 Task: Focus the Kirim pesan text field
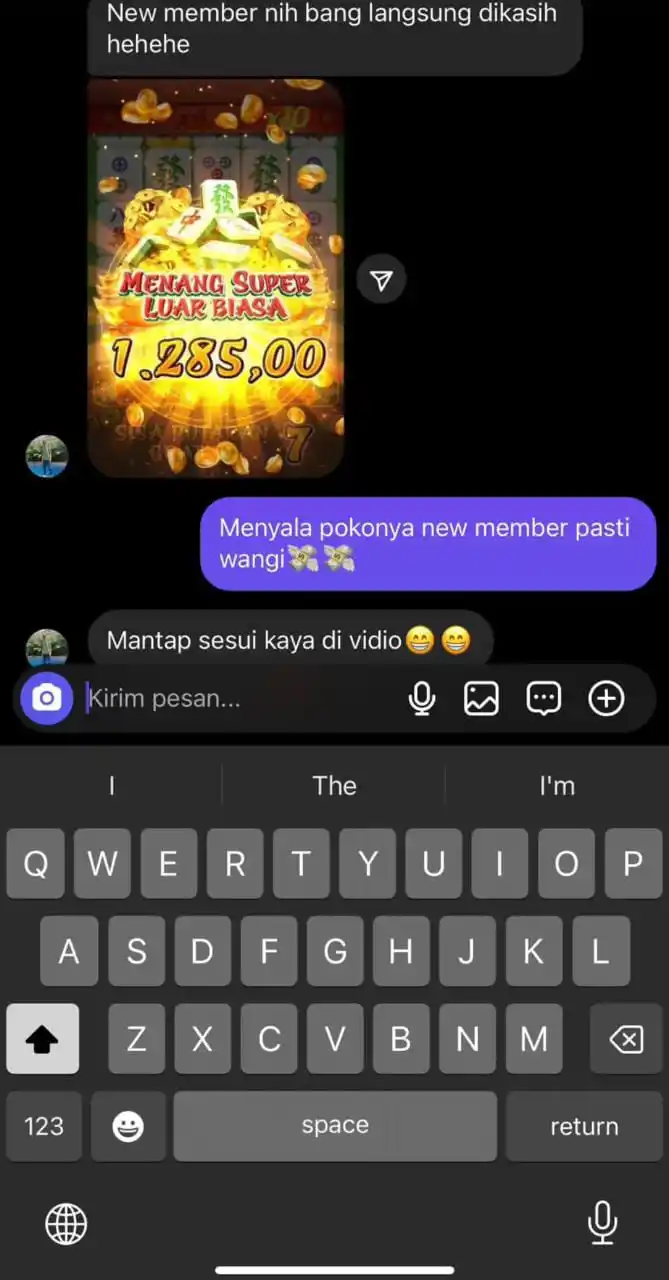coord(240,698)
